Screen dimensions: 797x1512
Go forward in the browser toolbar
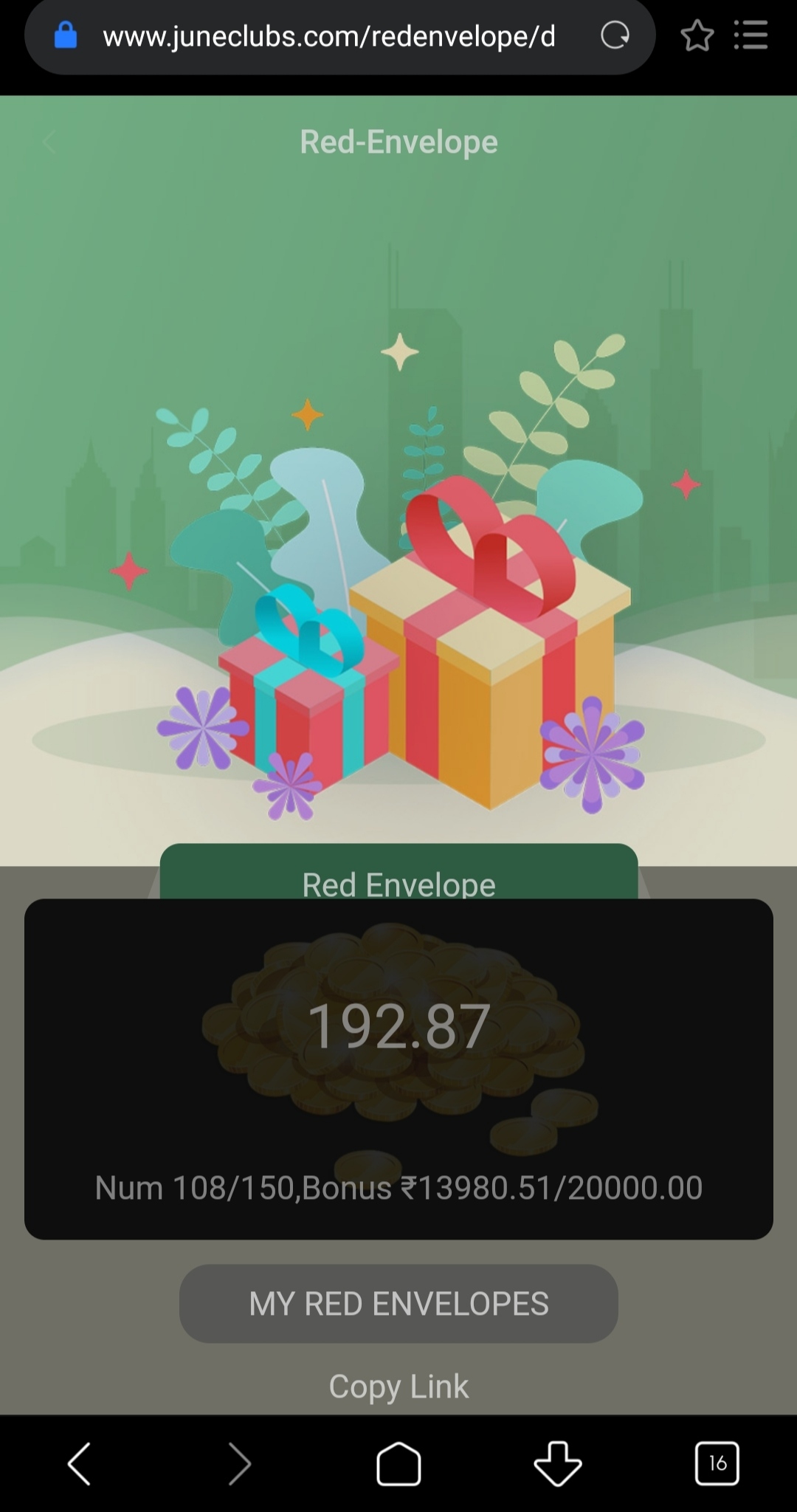click(239, 1463)
